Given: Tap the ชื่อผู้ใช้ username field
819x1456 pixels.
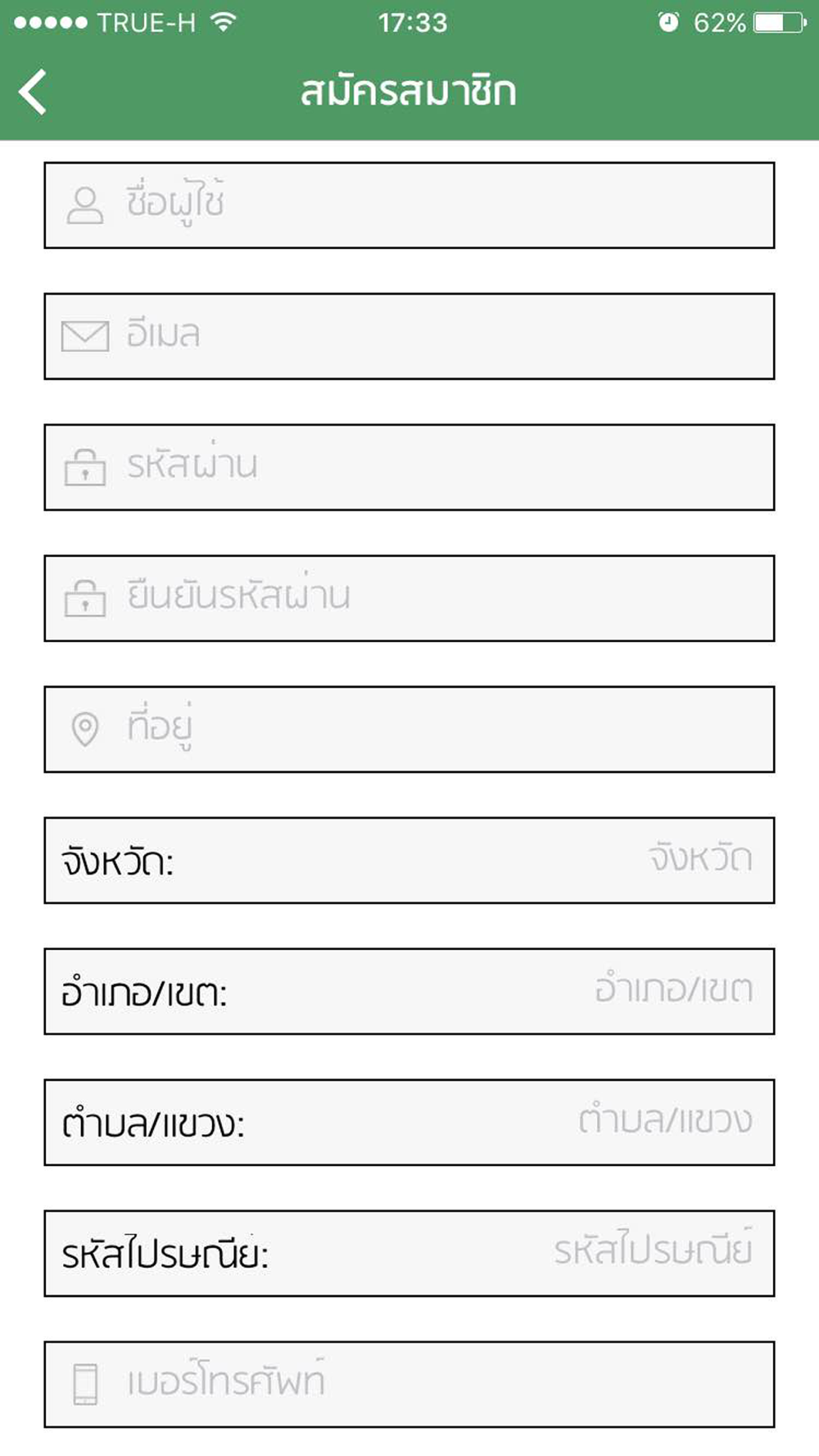Looking at the screenshot, I should tap(409, 206).
